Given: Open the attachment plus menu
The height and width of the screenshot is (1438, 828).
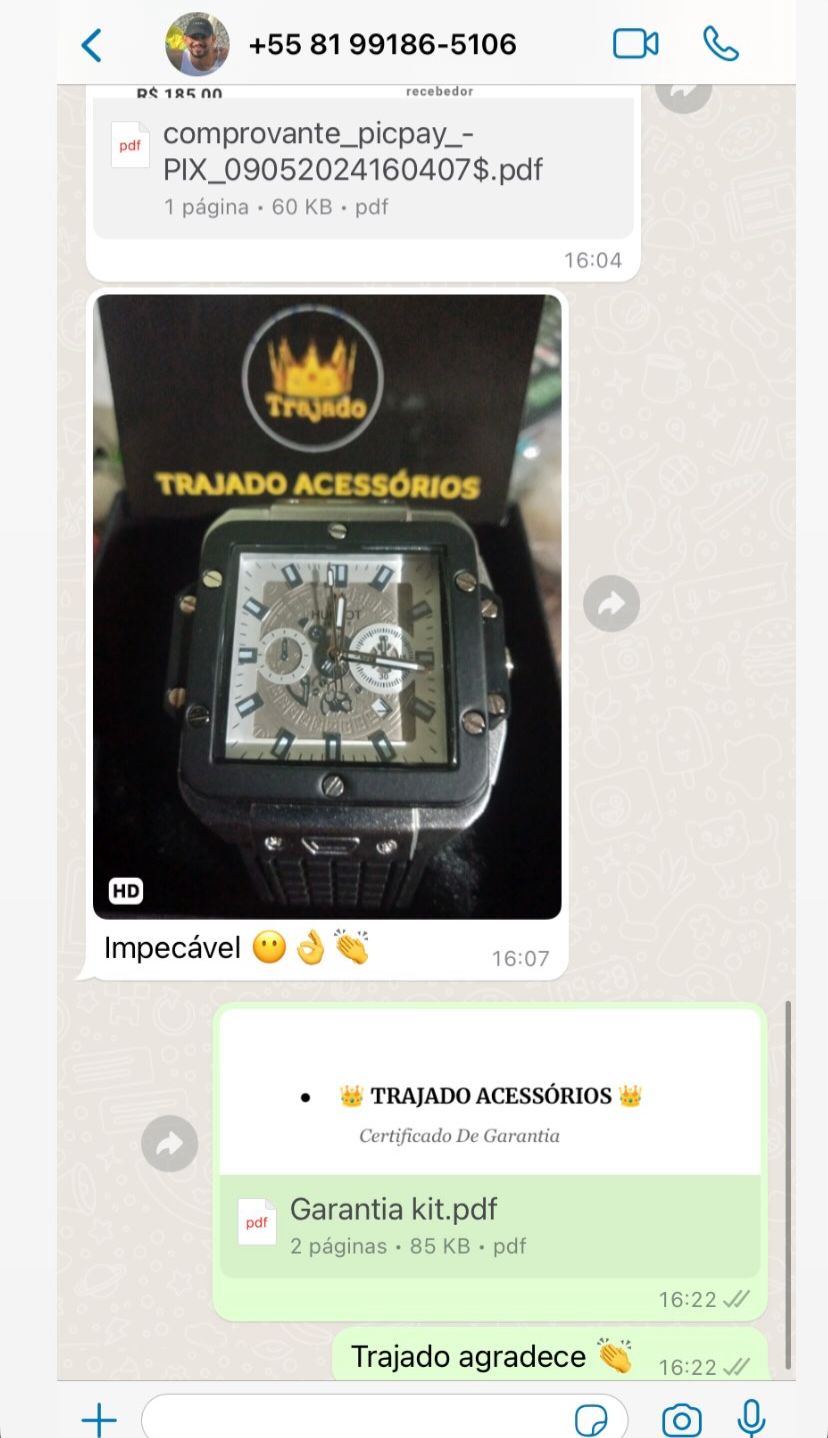Looking at the screenshot, I should click(99, 1418).
